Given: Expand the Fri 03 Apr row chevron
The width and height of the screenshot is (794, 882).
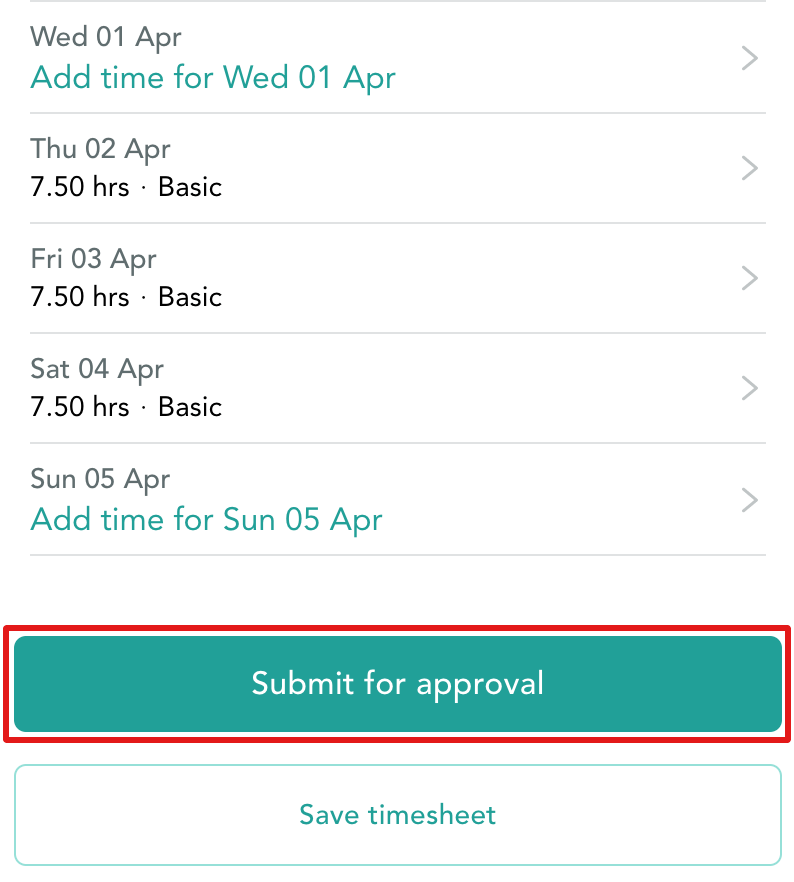Looking at the screenshot, I should [x=749, y=278].
